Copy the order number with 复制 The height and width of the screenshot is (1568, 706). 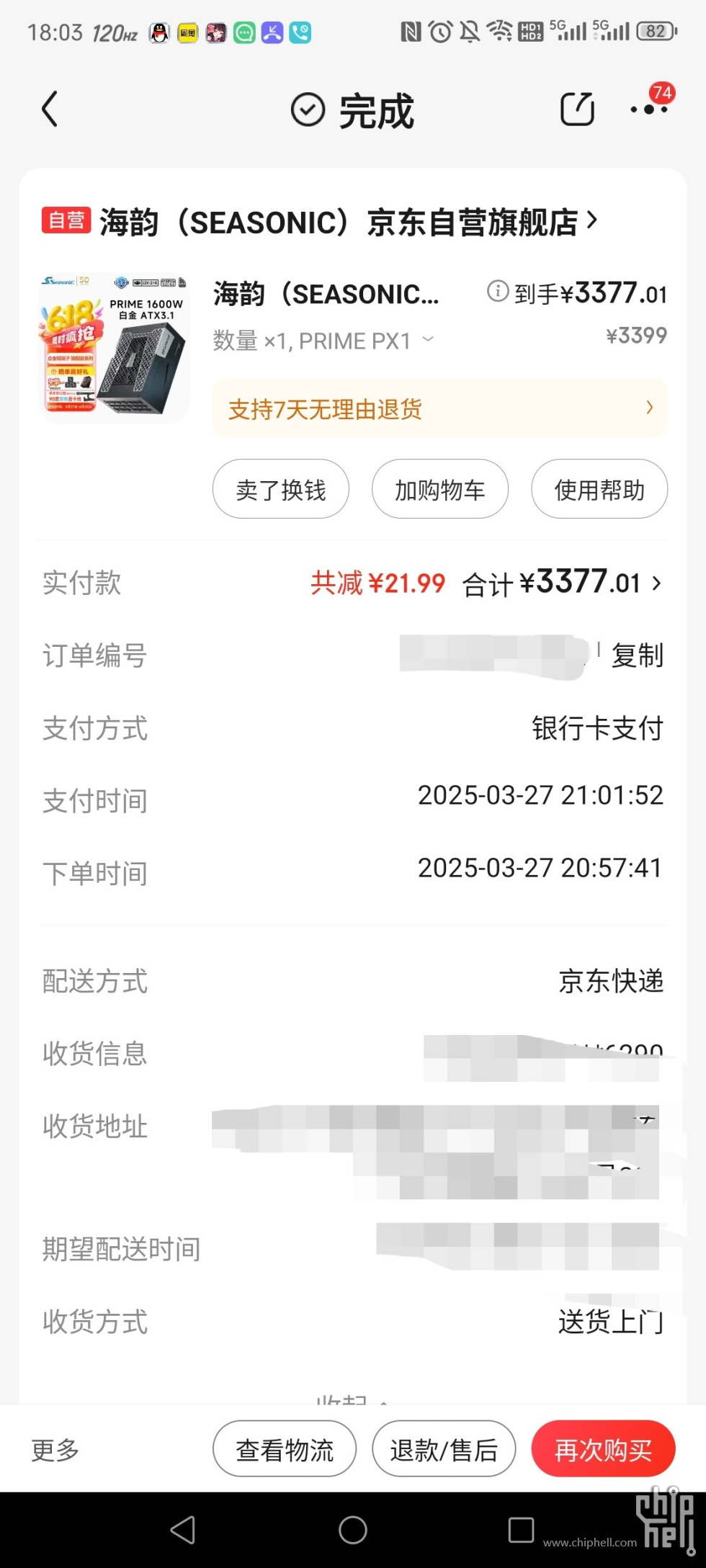click(x=638, y=655)
